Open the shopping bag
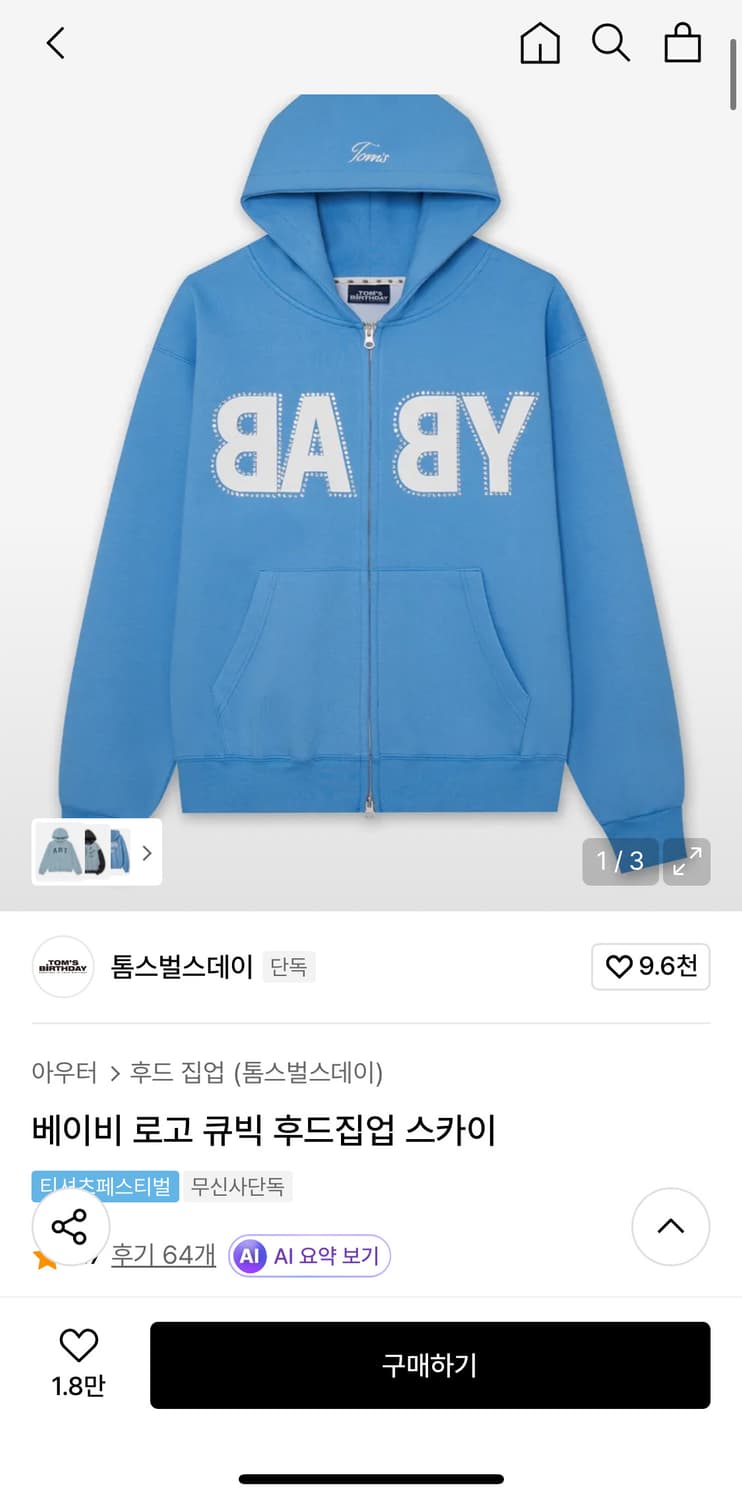742x1500 pixels. pos(682,44)
